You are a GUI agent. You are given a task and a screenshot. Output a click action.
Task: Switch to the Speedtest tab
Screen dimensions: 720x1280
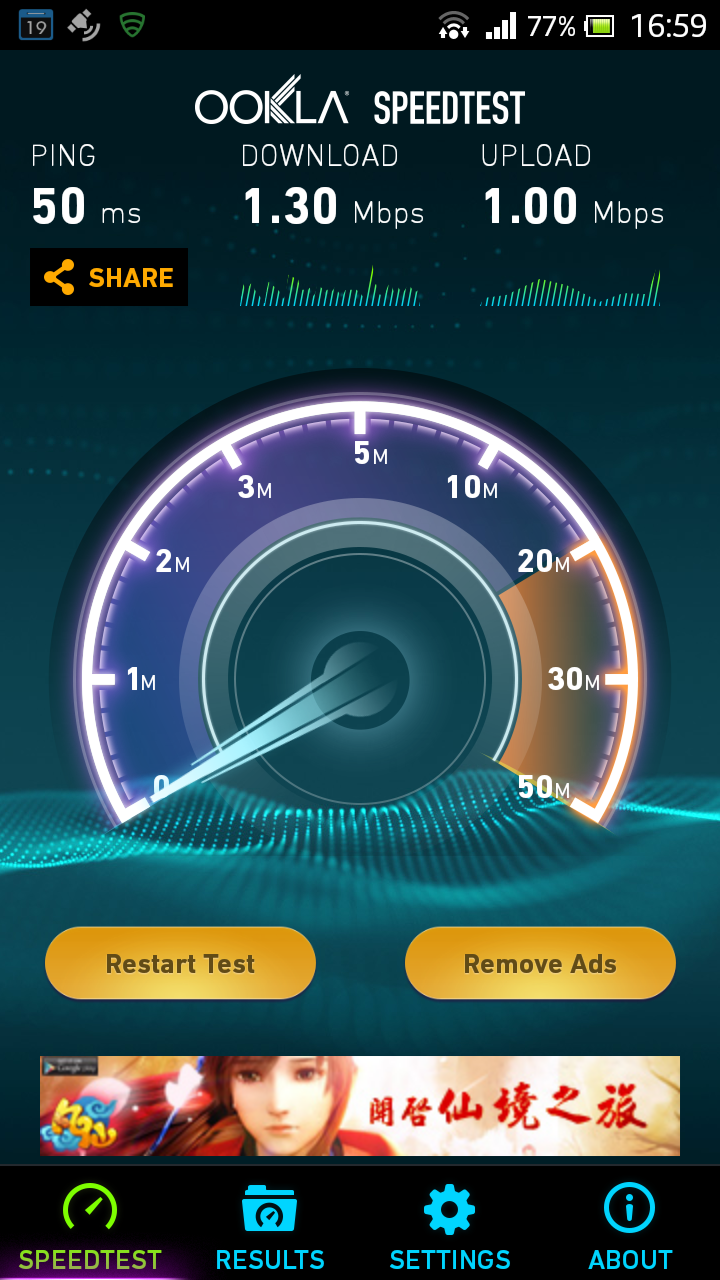tap(90, 1225)
